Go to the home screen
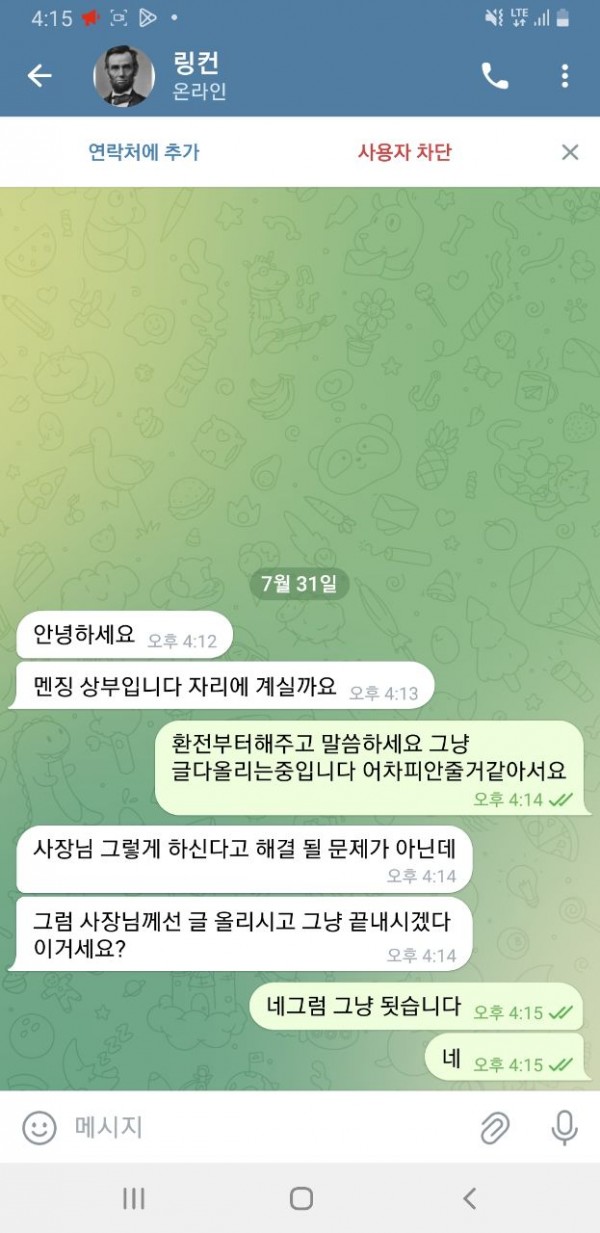This screenshot has width=600, height=1233. pos(301,1198)
